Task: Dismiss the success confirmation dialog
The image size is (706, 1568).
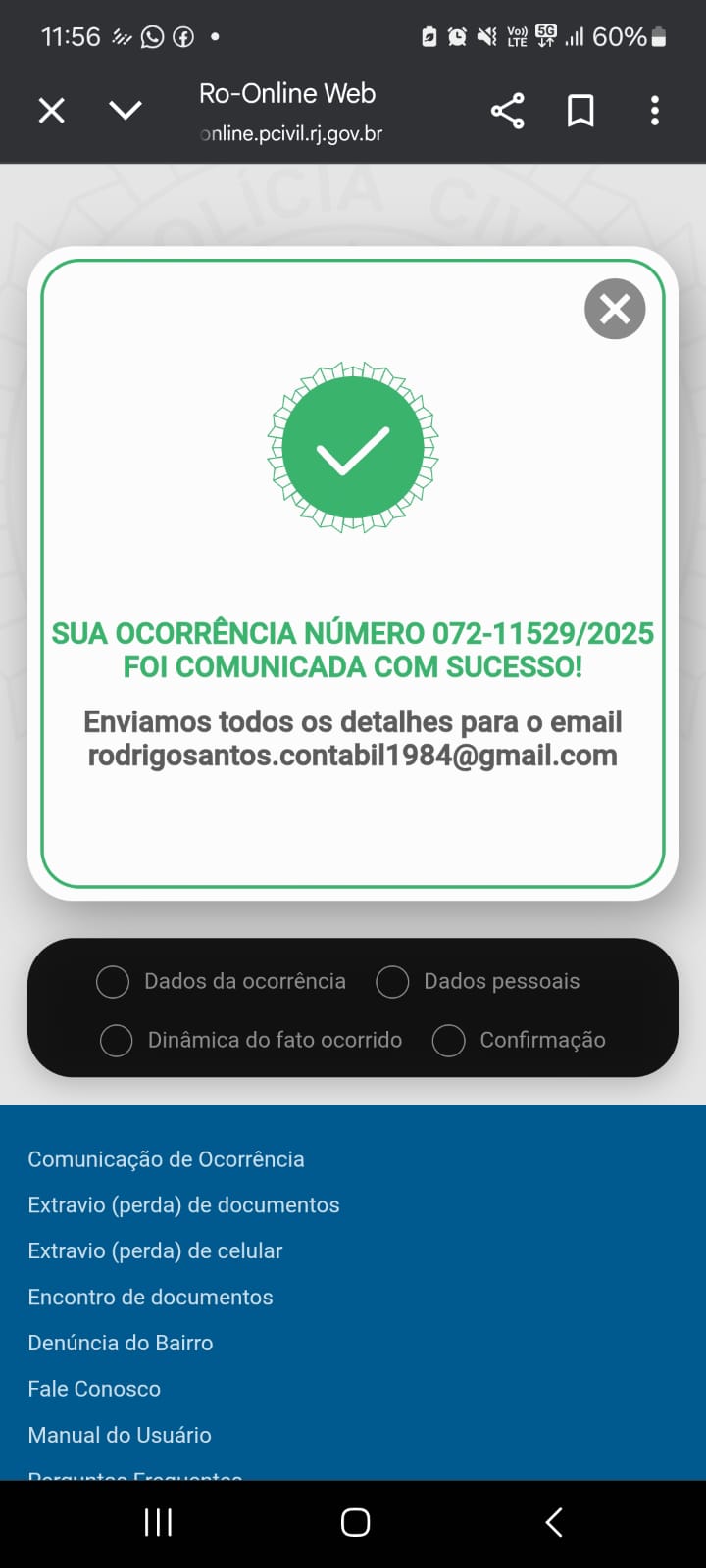Action: pos(615,310)
